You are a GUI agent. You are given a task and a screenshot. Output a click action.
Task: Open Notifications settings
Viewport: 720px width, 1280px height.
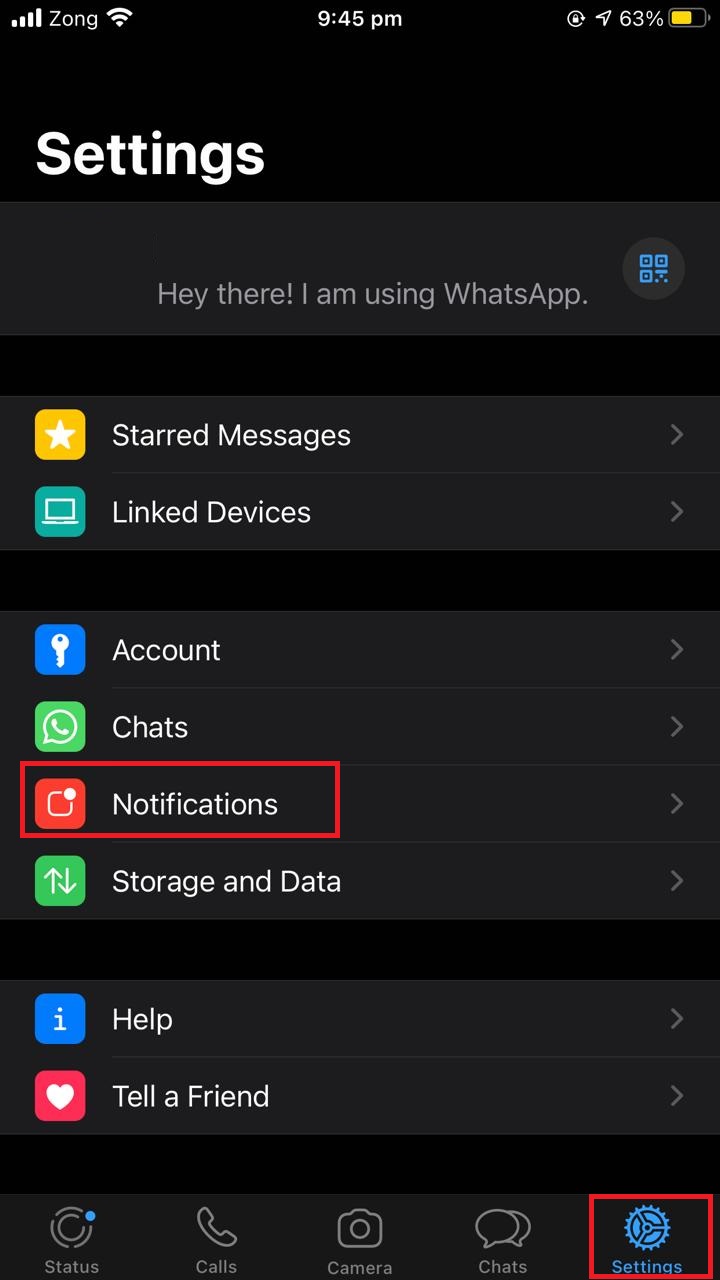(360, 804)
